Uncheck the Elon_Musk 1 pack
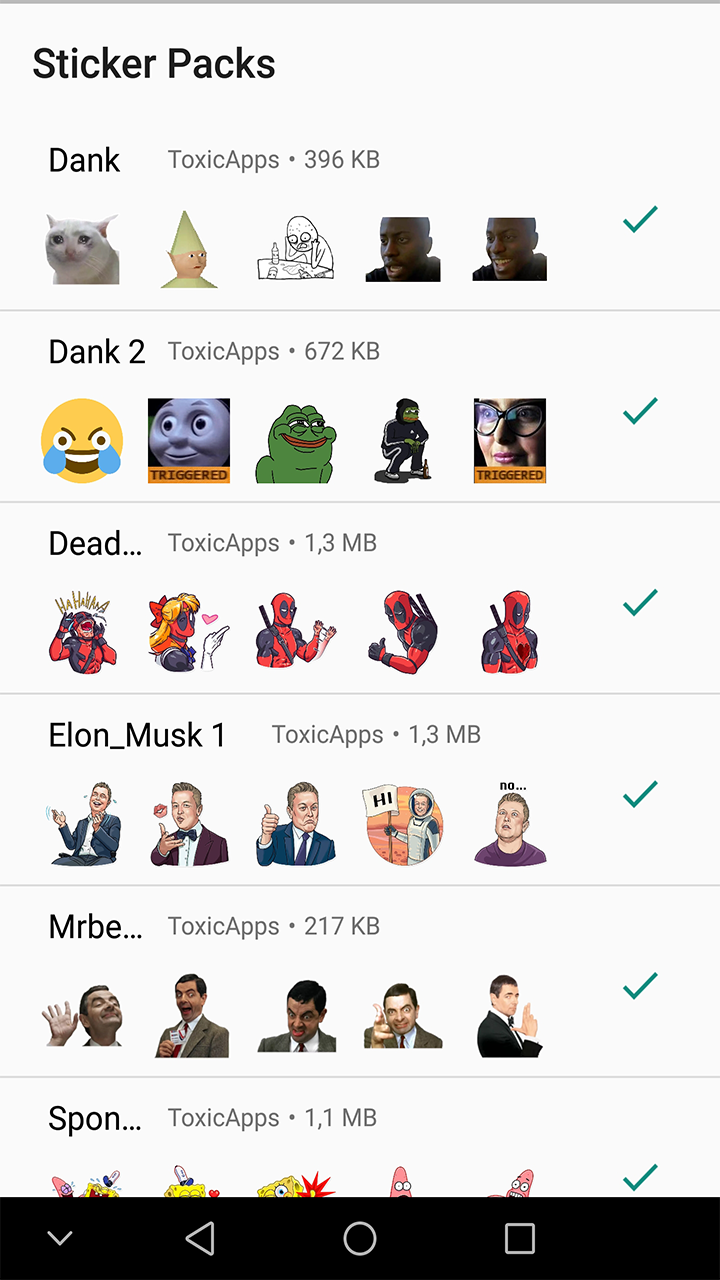Image resolution: width=720 pixels, height=1280 pixels. (639, 793)
